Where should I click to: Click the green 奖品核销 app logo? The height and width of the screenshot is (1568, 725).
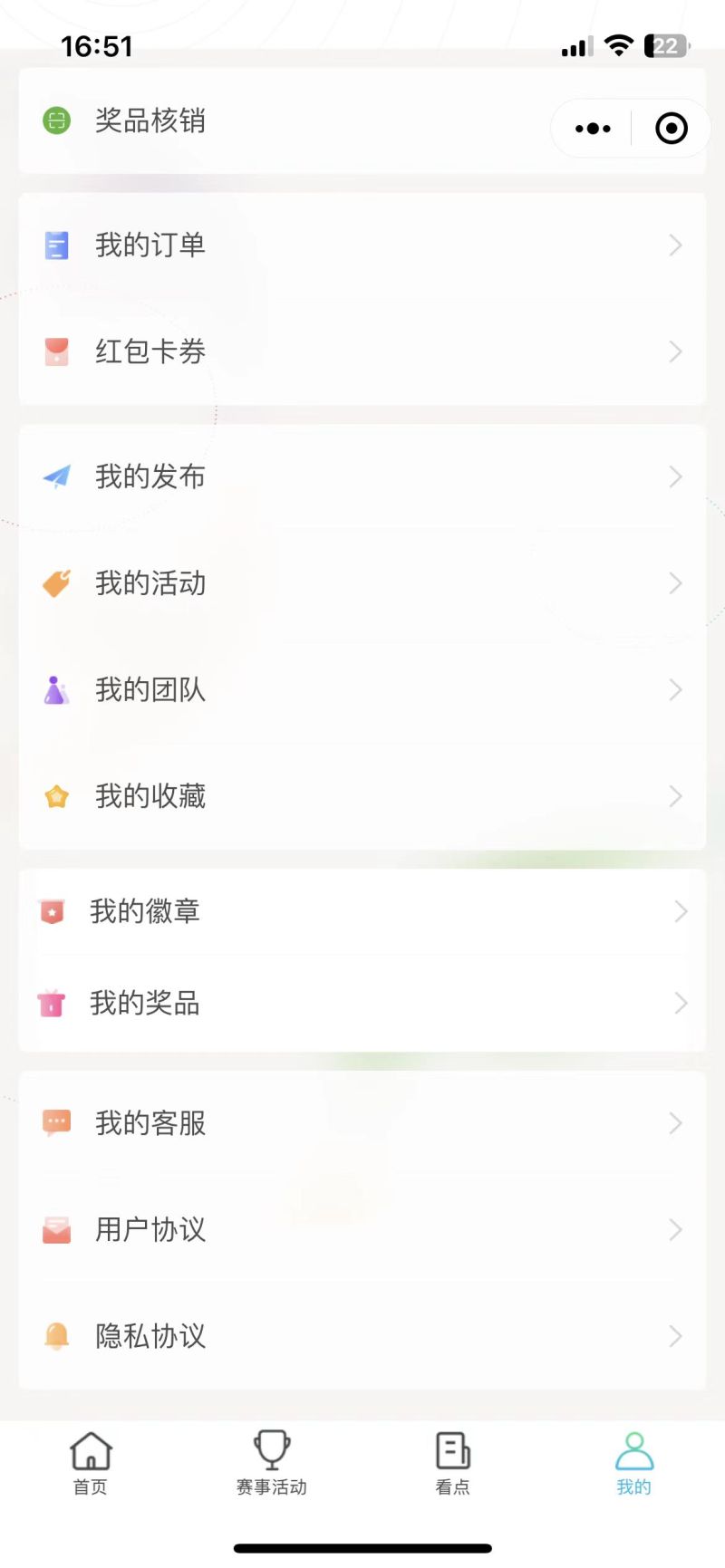click(x=56, y=121)
